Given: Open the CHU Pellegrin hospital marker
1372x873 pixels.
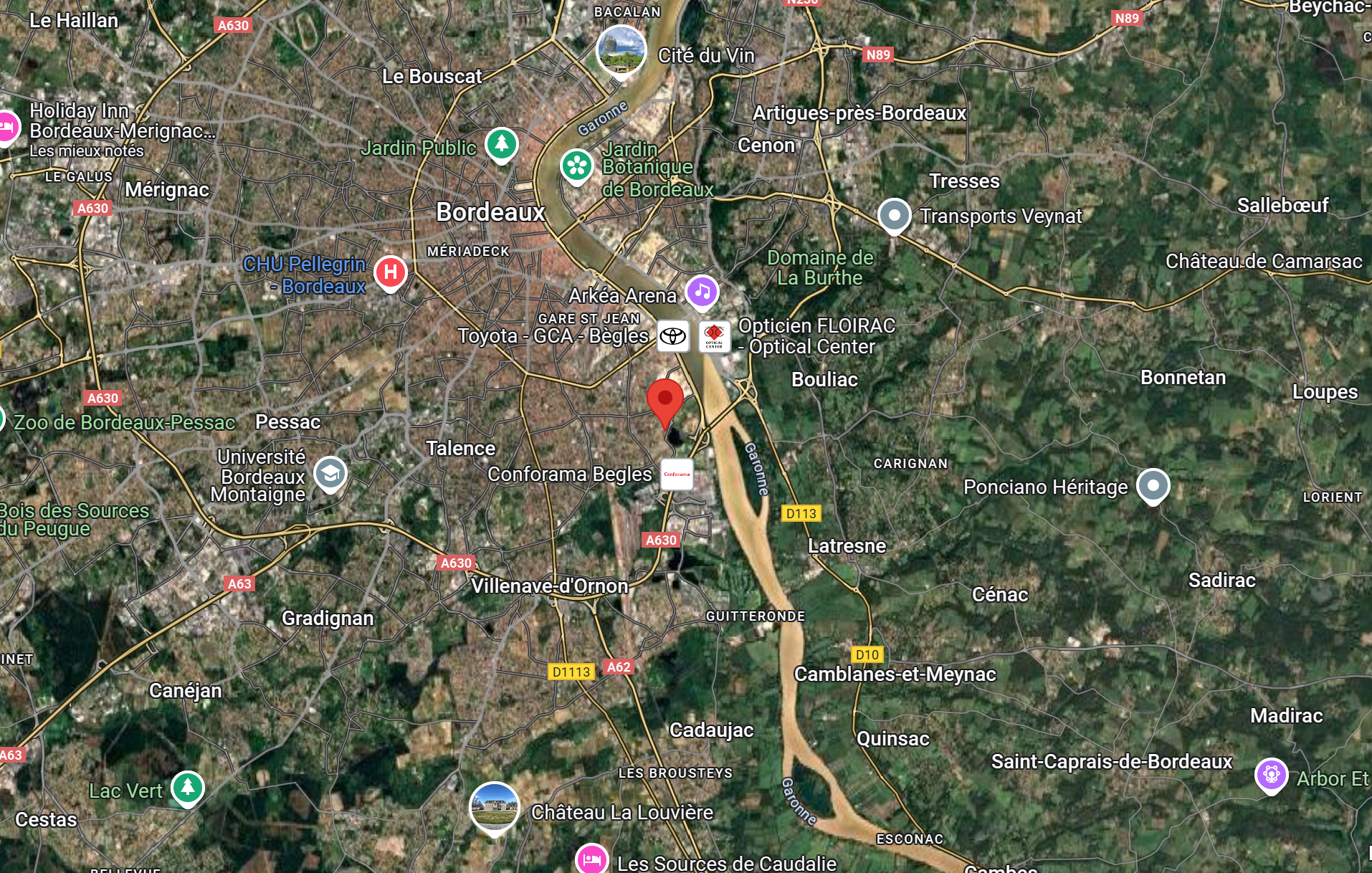Looking at the screenshot, I should (391, 272).
